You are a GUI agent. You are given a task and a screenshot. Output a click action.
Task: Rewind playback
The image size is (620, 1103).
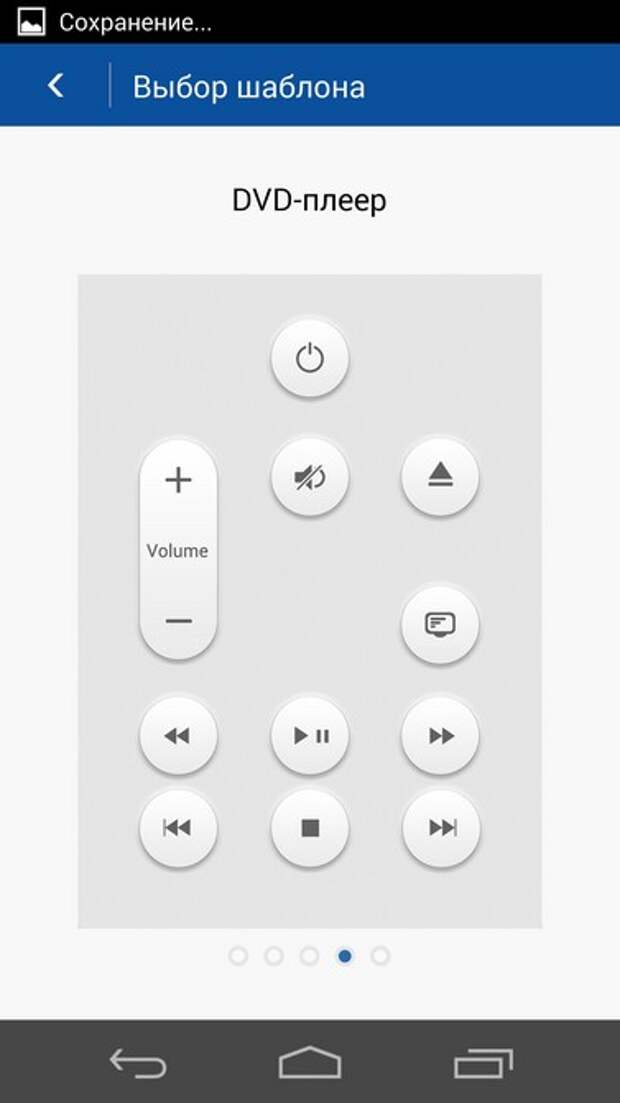tap(178, 737)
